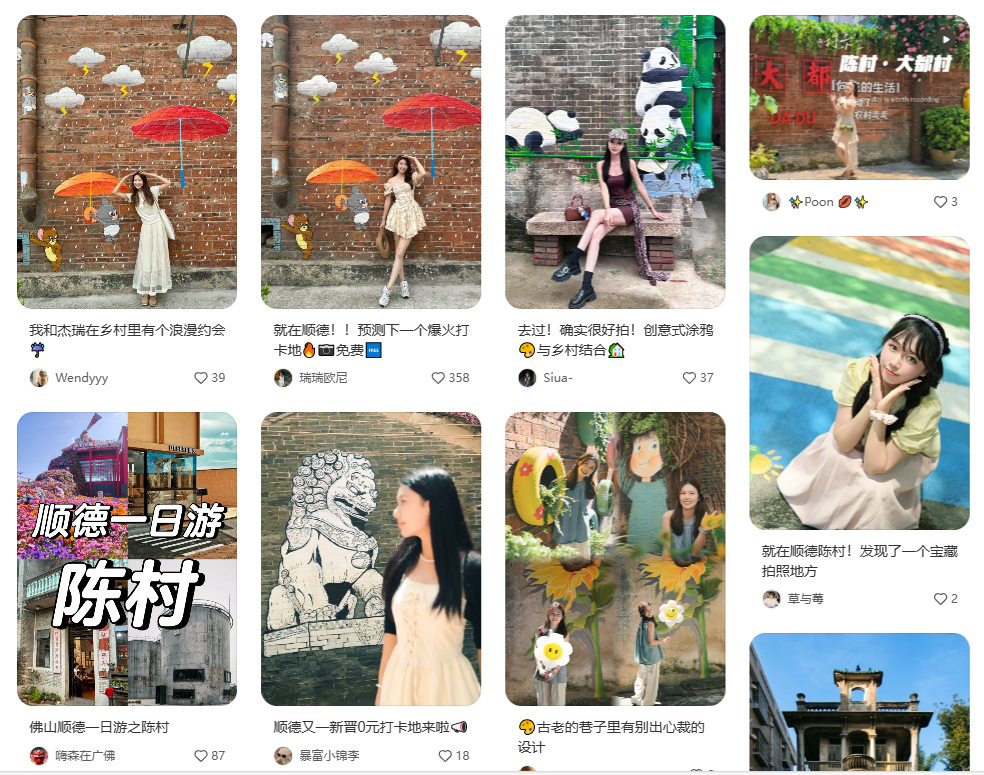The image size is (984, 775).
Task: View Wendyyy's profile
Action: (69, 378)
